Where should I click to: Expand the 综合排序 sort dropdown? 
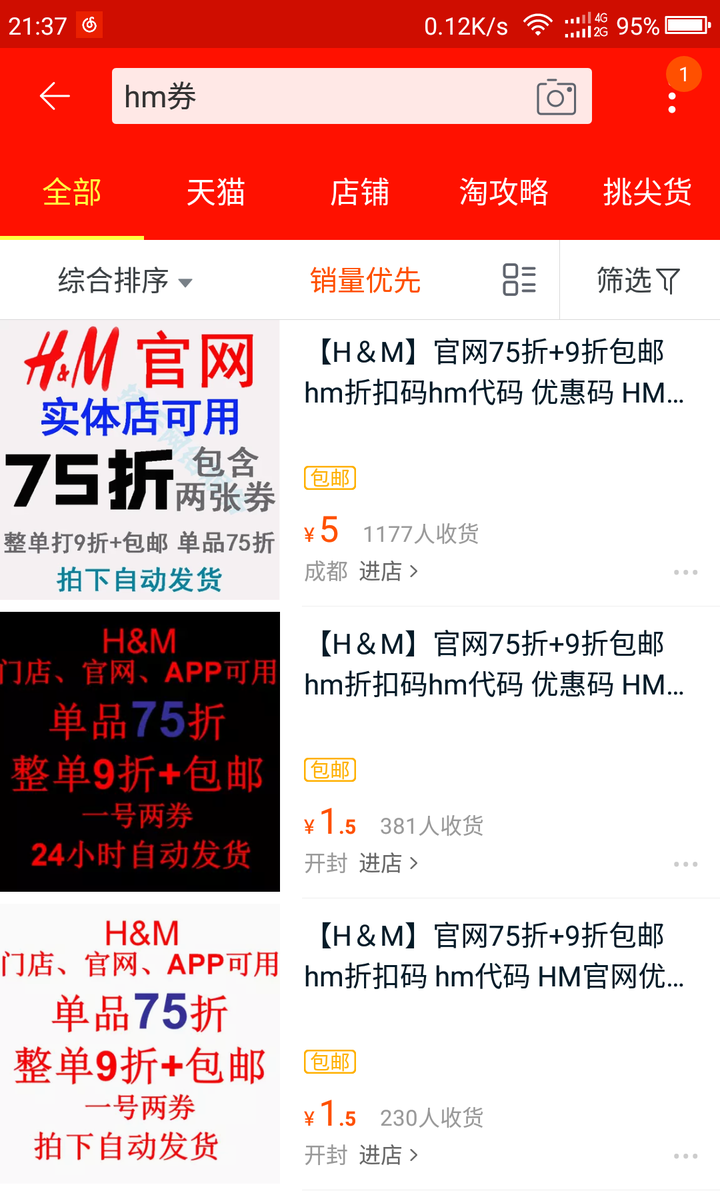point(124,281)
